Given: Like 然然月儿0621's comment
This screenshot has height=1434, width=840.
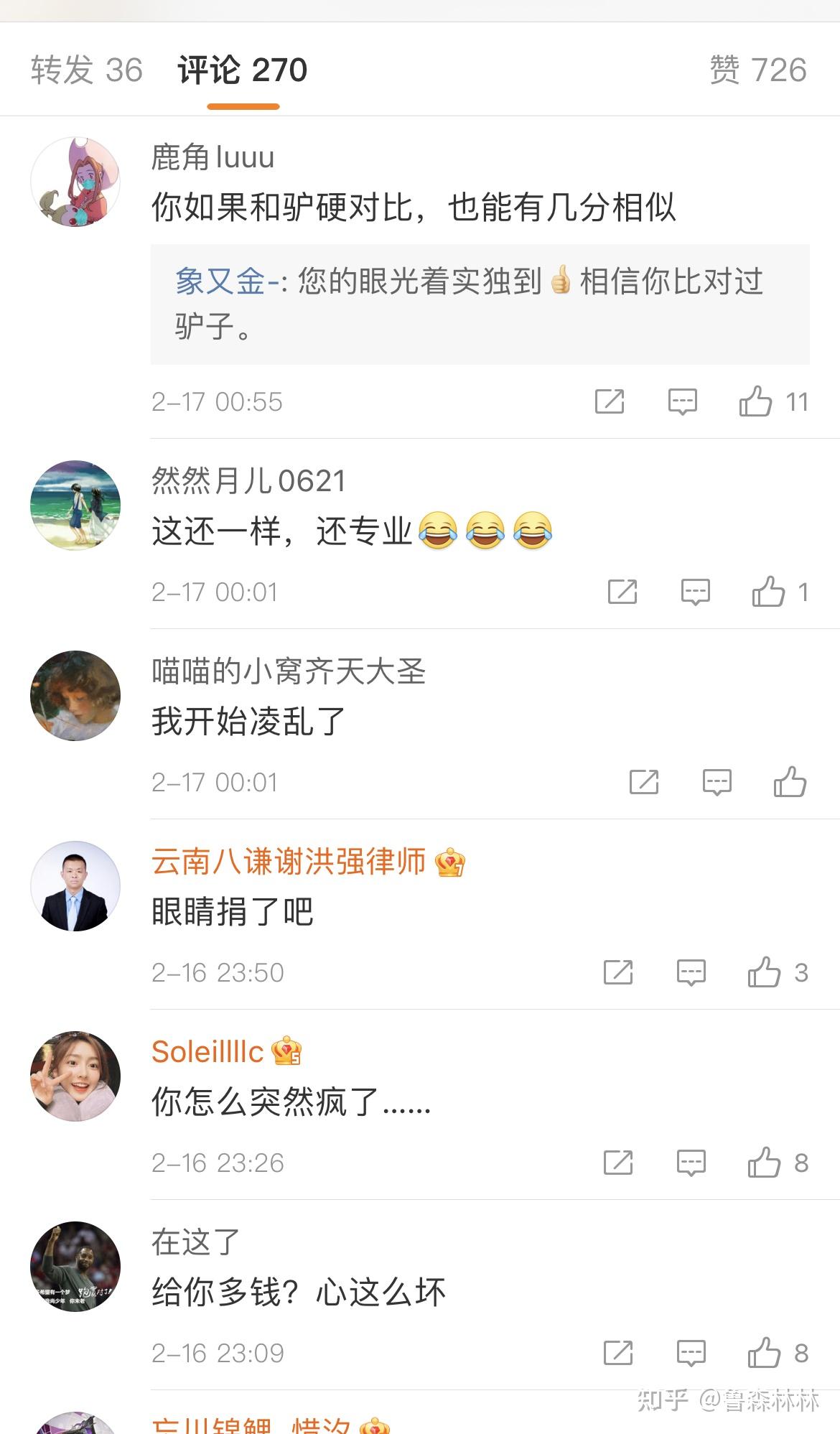Looking at the screenshot, I should (x=768, y=592).
